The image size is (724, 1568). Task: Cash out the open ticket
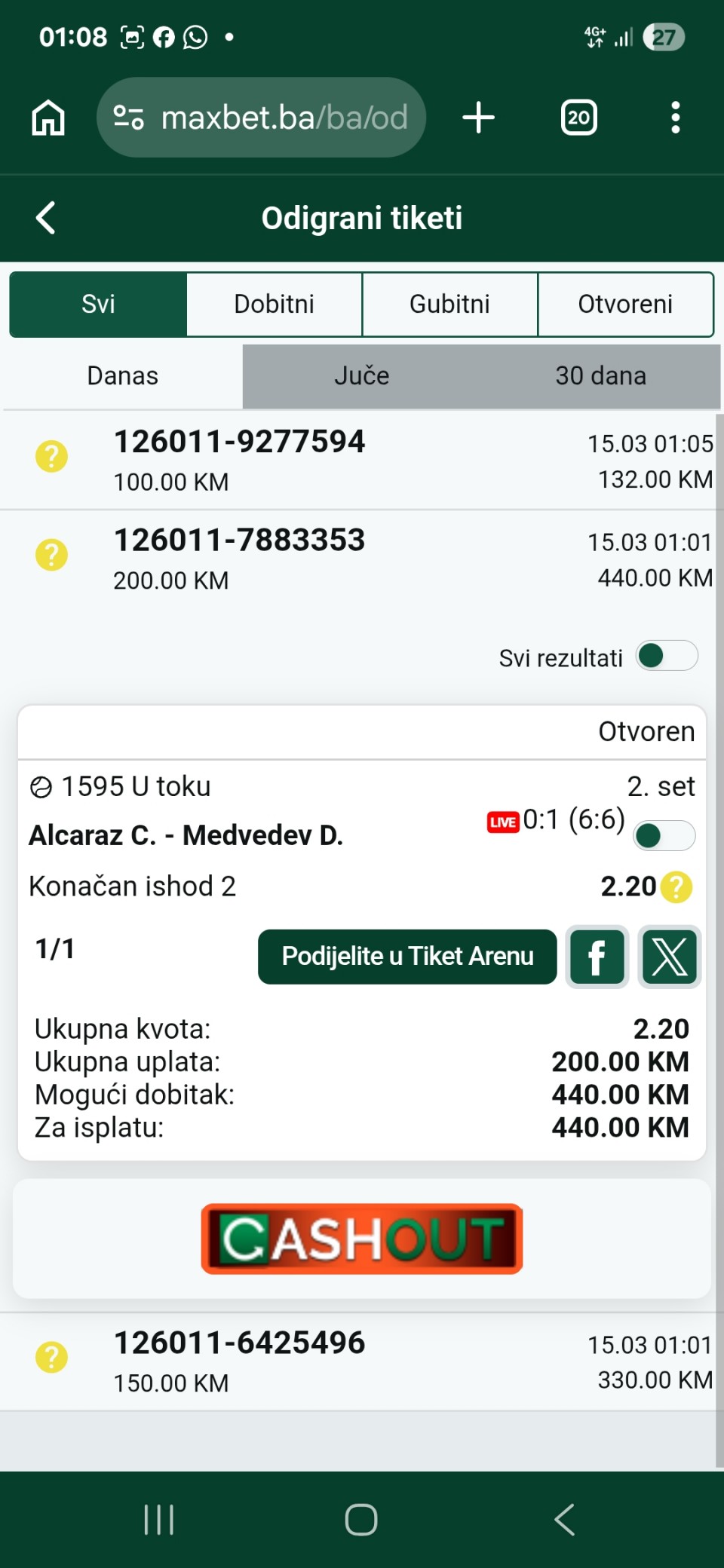(x=362, y=1239)
